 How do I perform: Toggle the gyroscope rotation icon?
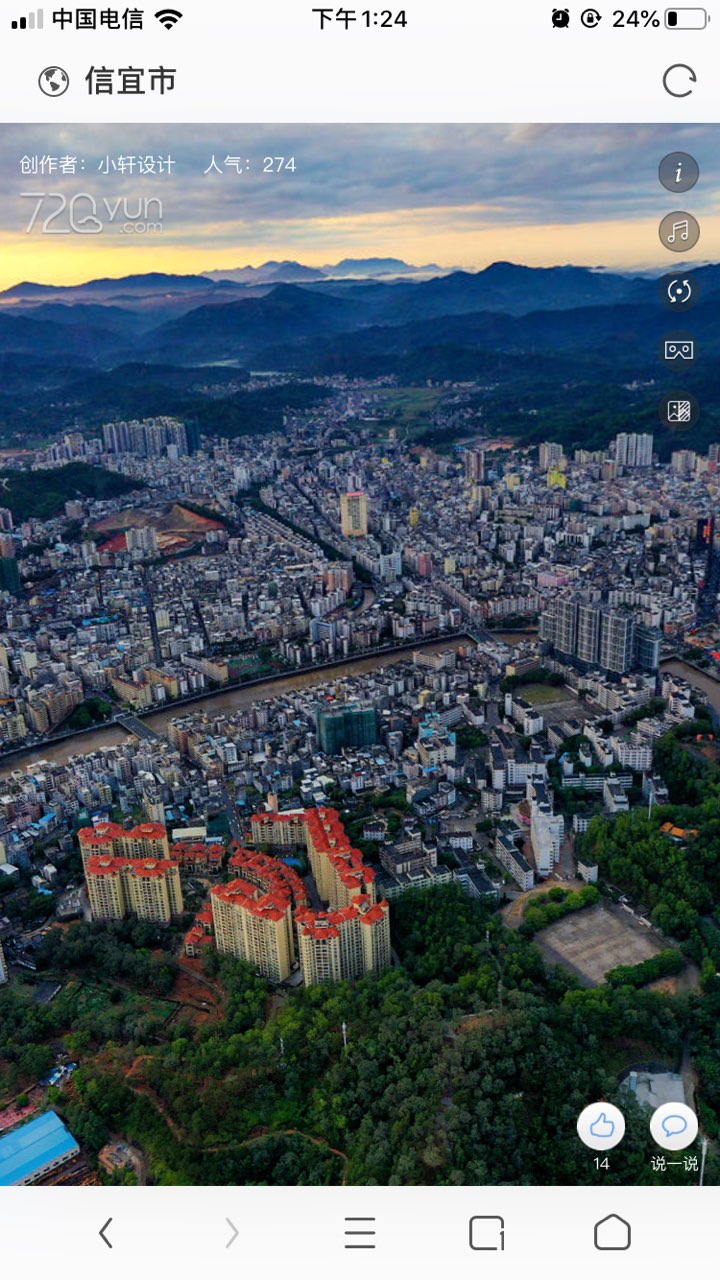point(678,291)
